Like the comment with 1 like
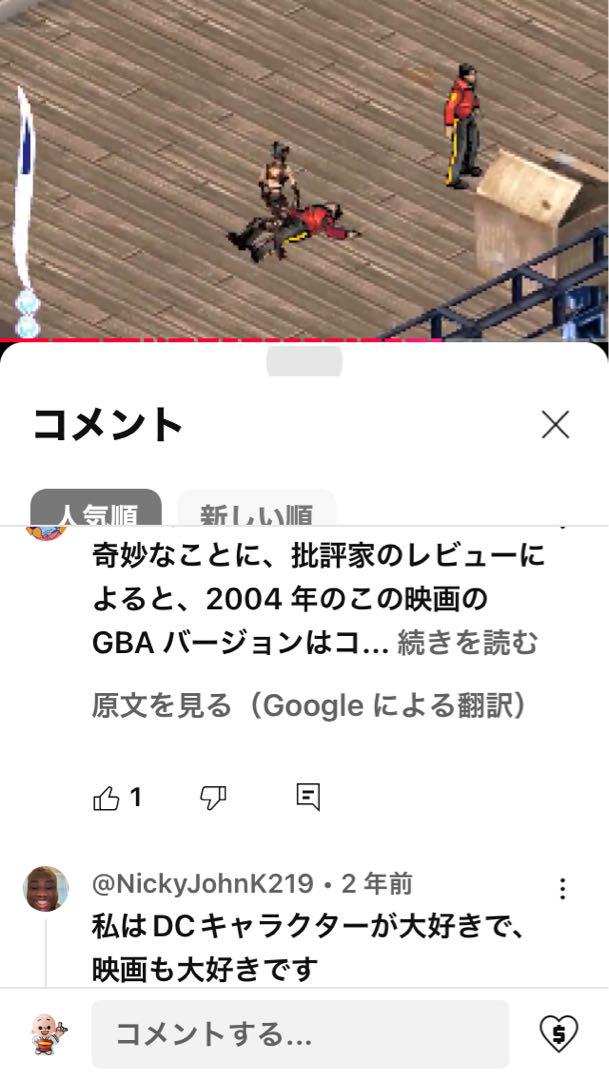This screenshot has width=609, height=1080. pyautogui.click(x=107, y=797)
